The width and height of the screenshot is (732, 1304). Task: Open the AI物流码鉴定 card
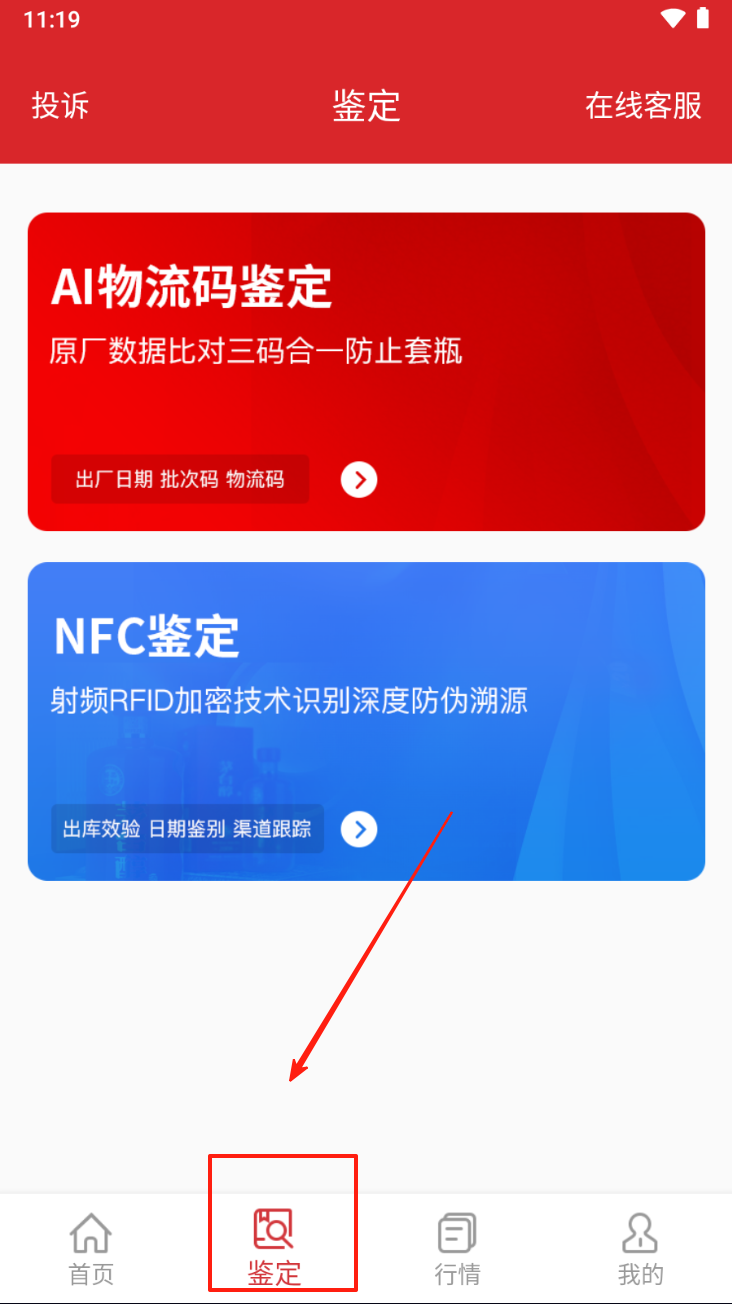point(366,371)
